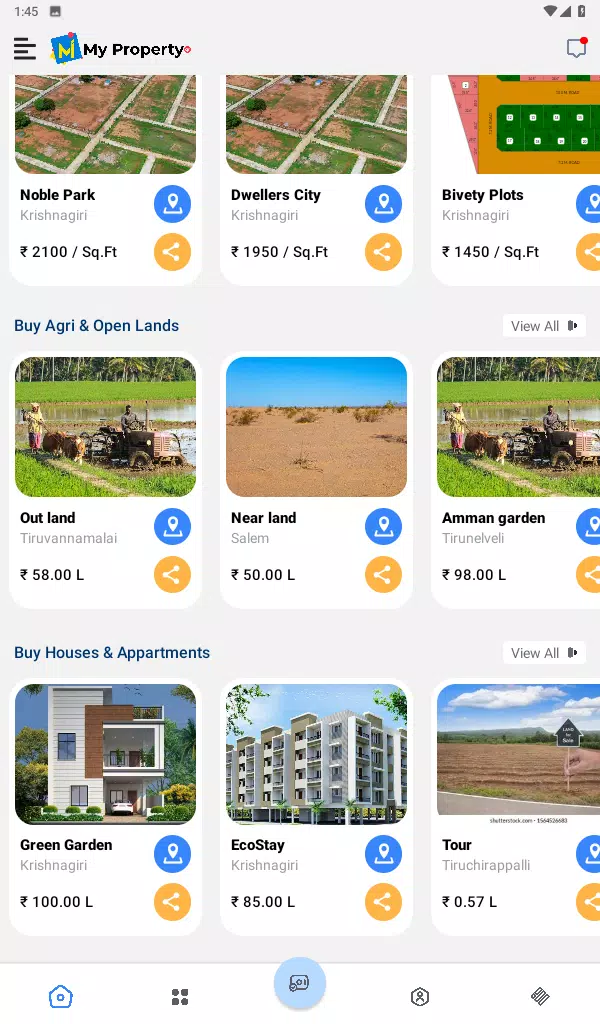
Task: Switch to the categories grid tab
Action: coord(180,996)
